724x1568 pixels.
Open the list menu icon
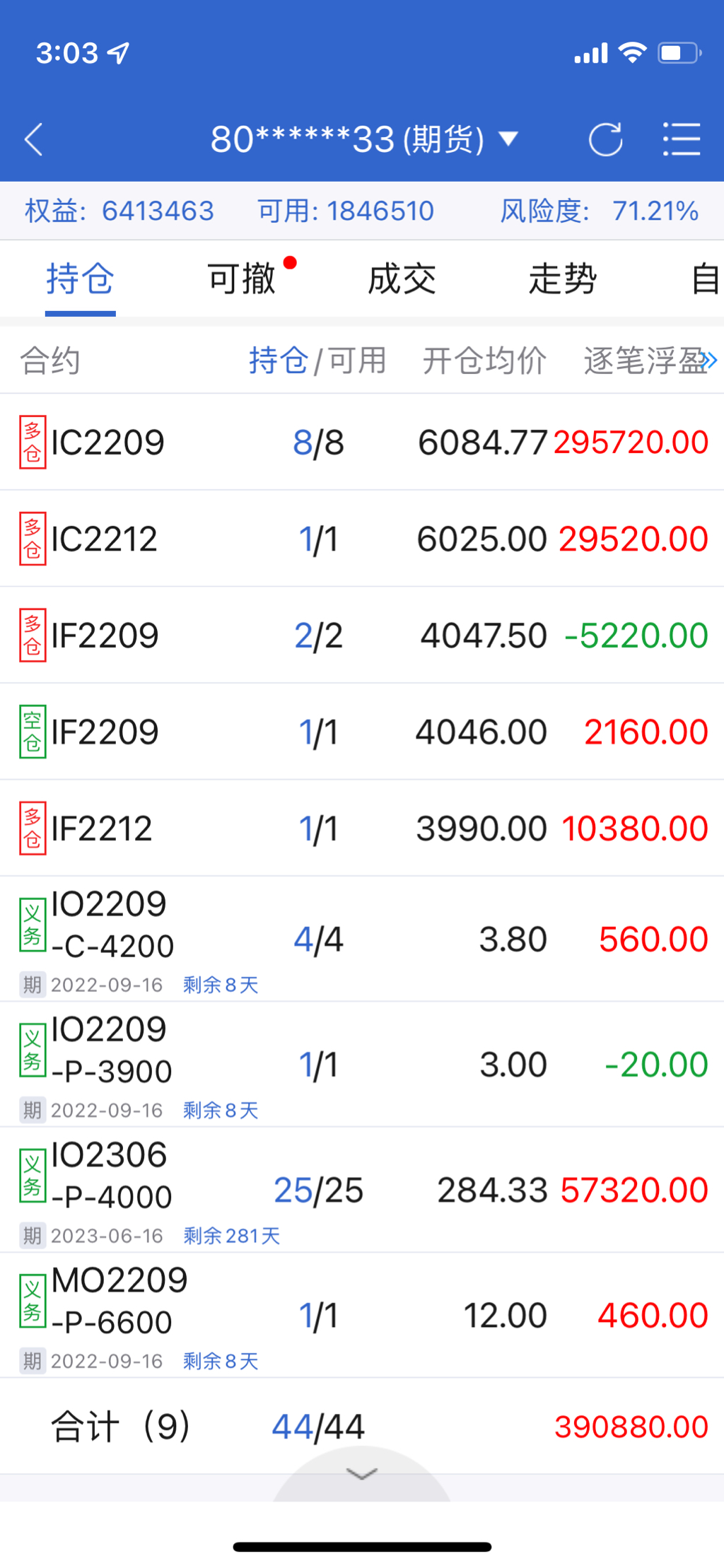[x=681, y=139]
